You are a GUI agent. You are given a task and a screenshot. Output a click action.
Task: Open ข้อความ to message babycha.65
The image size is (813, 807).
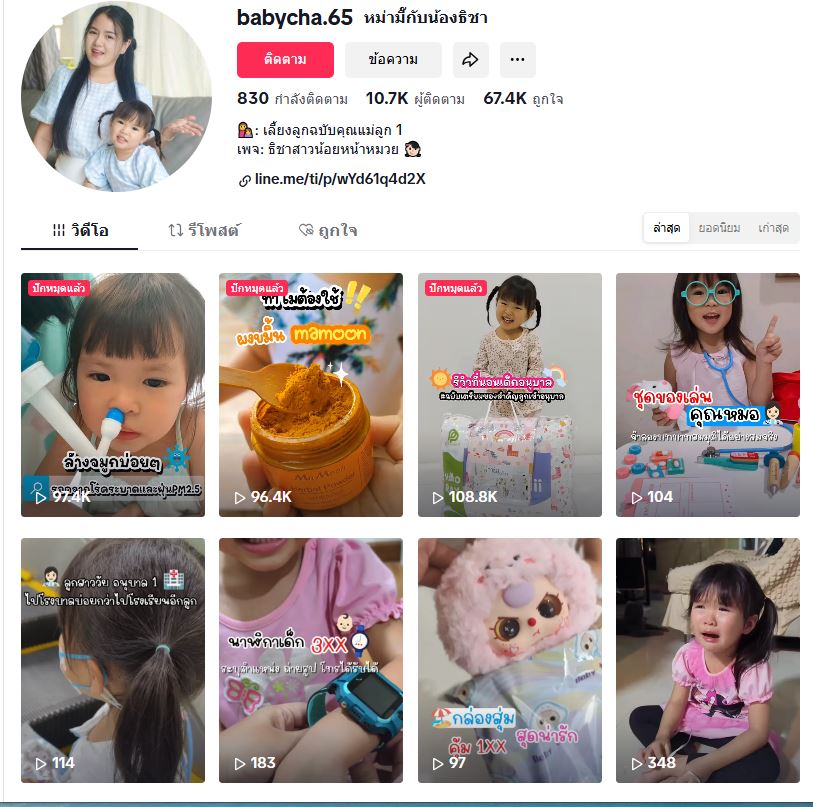(393, 60)
